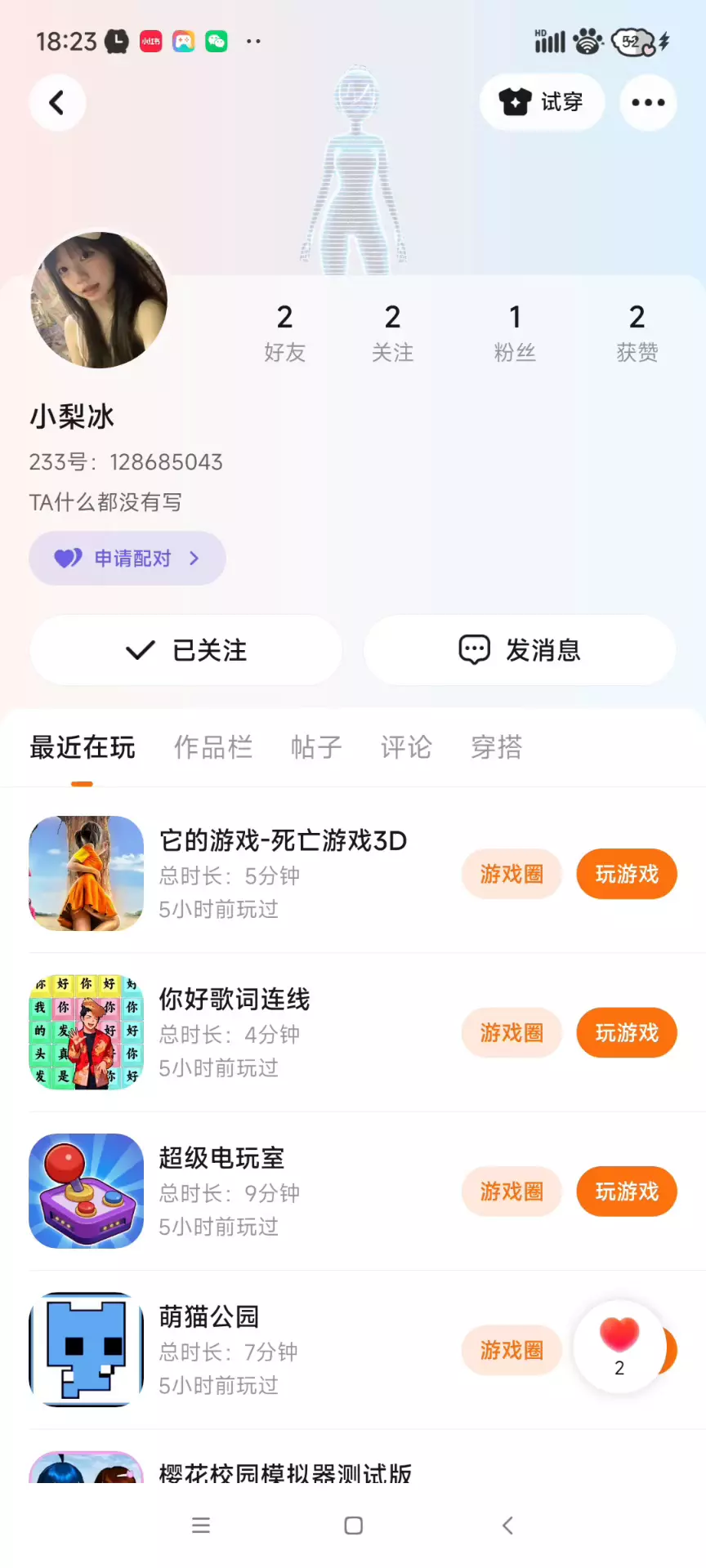Image resolution: width=706 pixels, height=1568 pixels.
Task: Go back using the top-left arrow
Action: pyautogui.click(x=57, y=103)
